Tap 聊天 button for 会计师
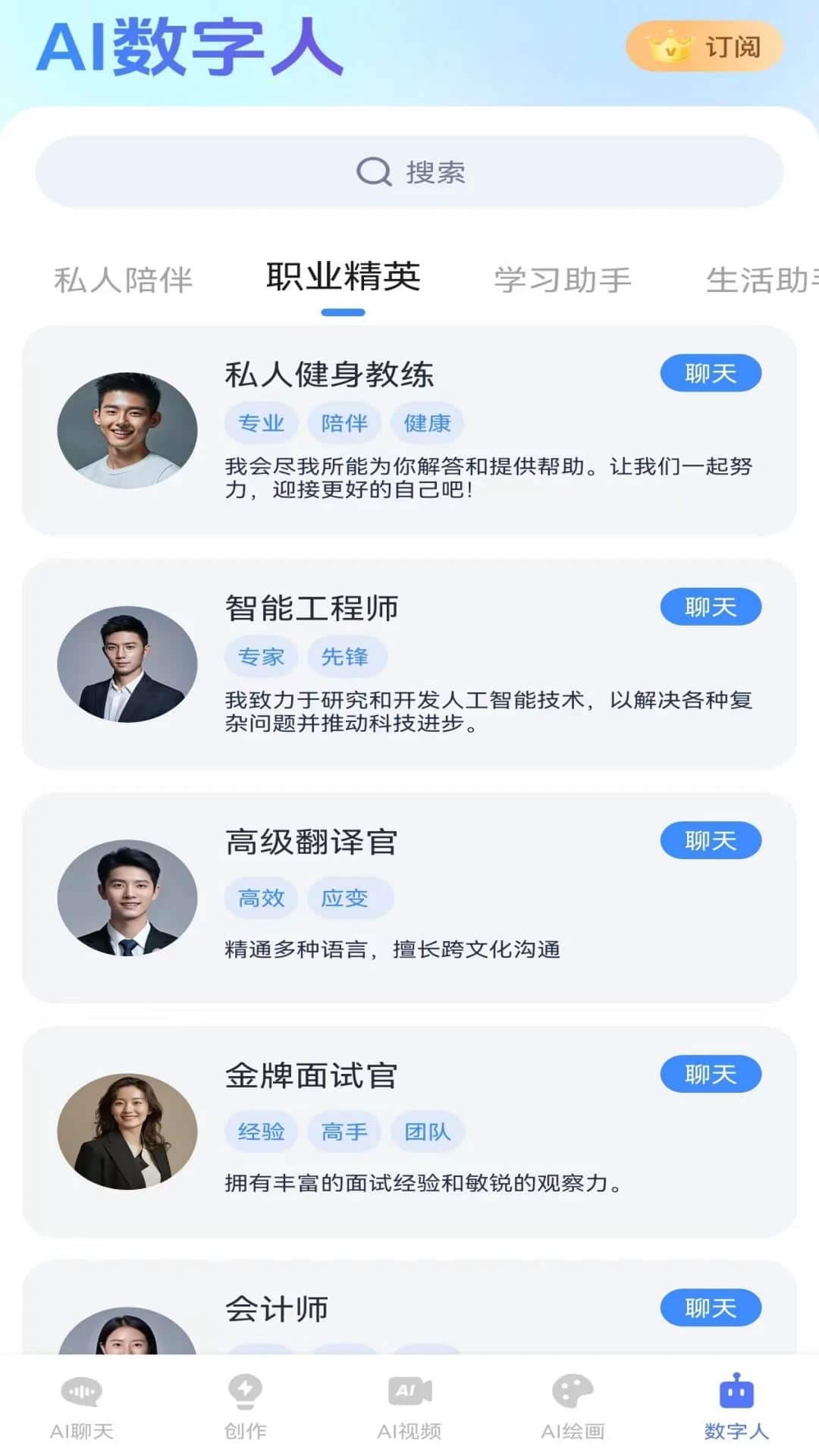Viewport: 819px width, 1456px height. click(x=710, y=1307)
